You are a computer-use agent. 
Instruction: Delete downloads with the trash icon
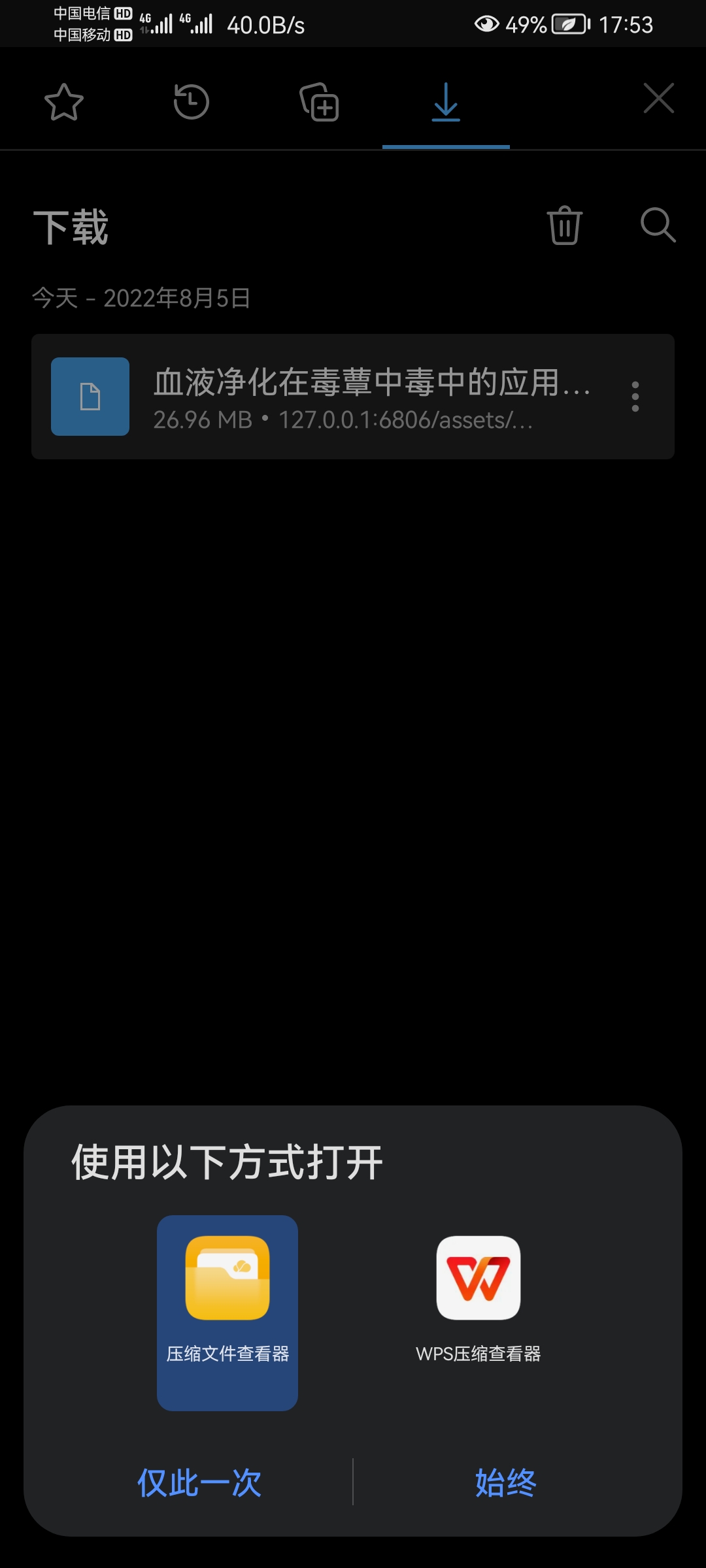point(565,225)
